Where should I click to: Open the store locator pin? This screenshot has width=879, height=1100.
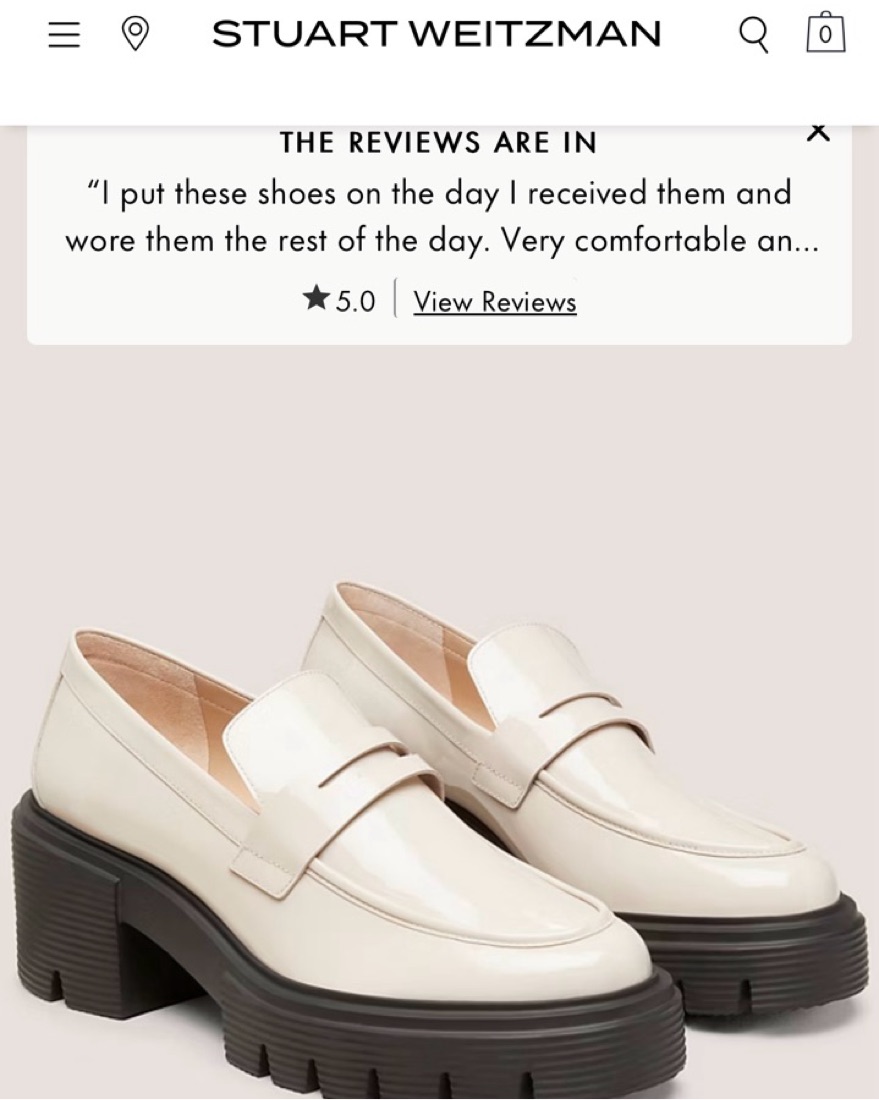pyautogui.click(x=135, y=34)
